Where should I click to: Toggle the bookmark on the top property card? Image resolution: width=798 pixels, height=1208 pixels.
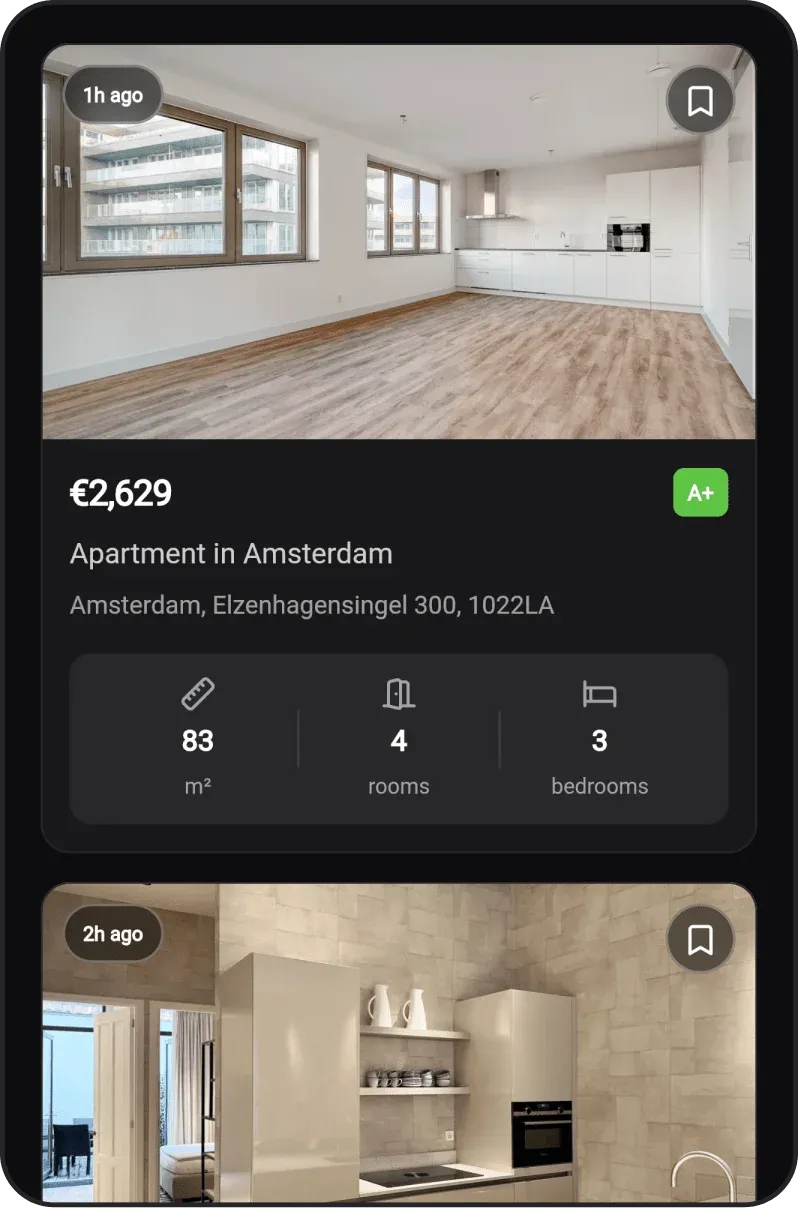700,100
